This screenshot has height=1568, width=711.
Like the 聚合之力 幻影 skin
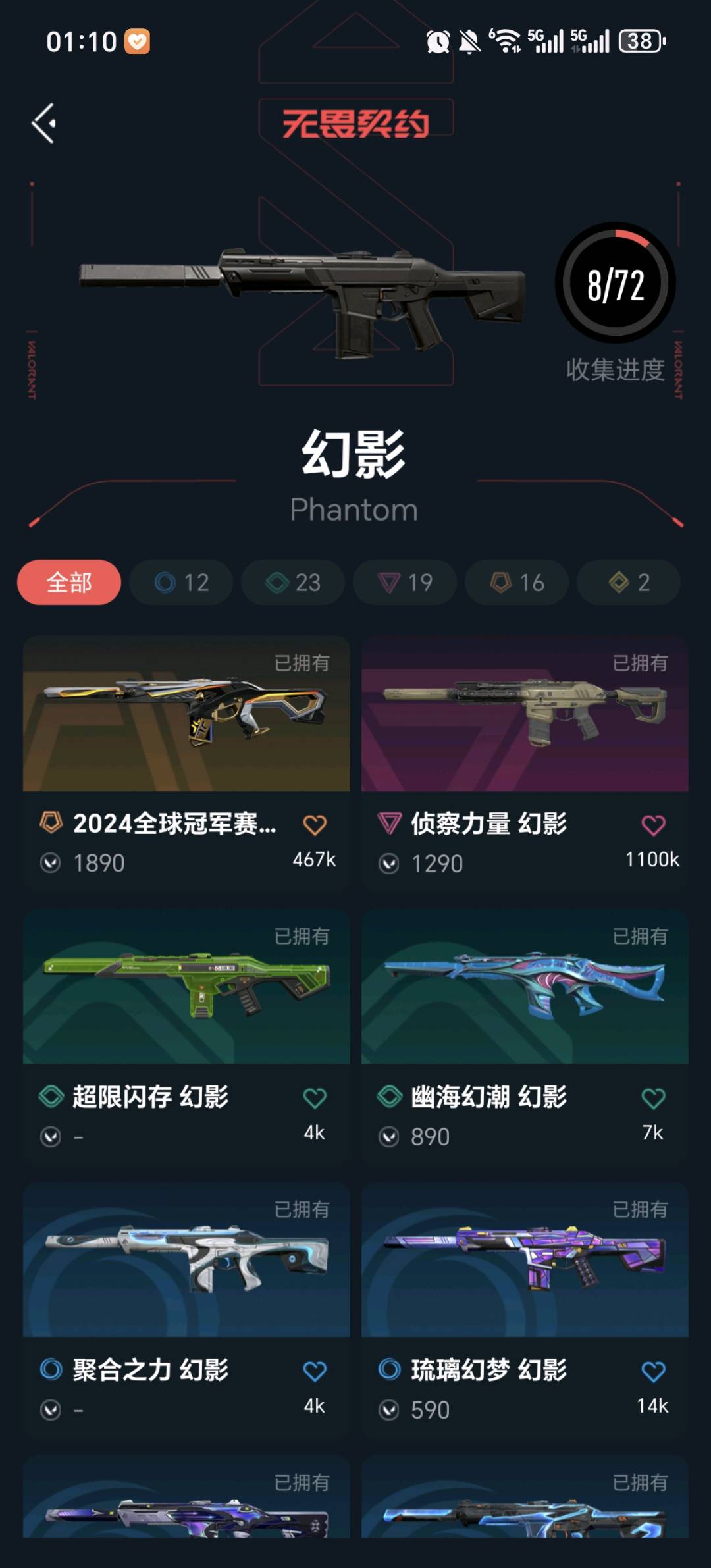point(315,1371)
